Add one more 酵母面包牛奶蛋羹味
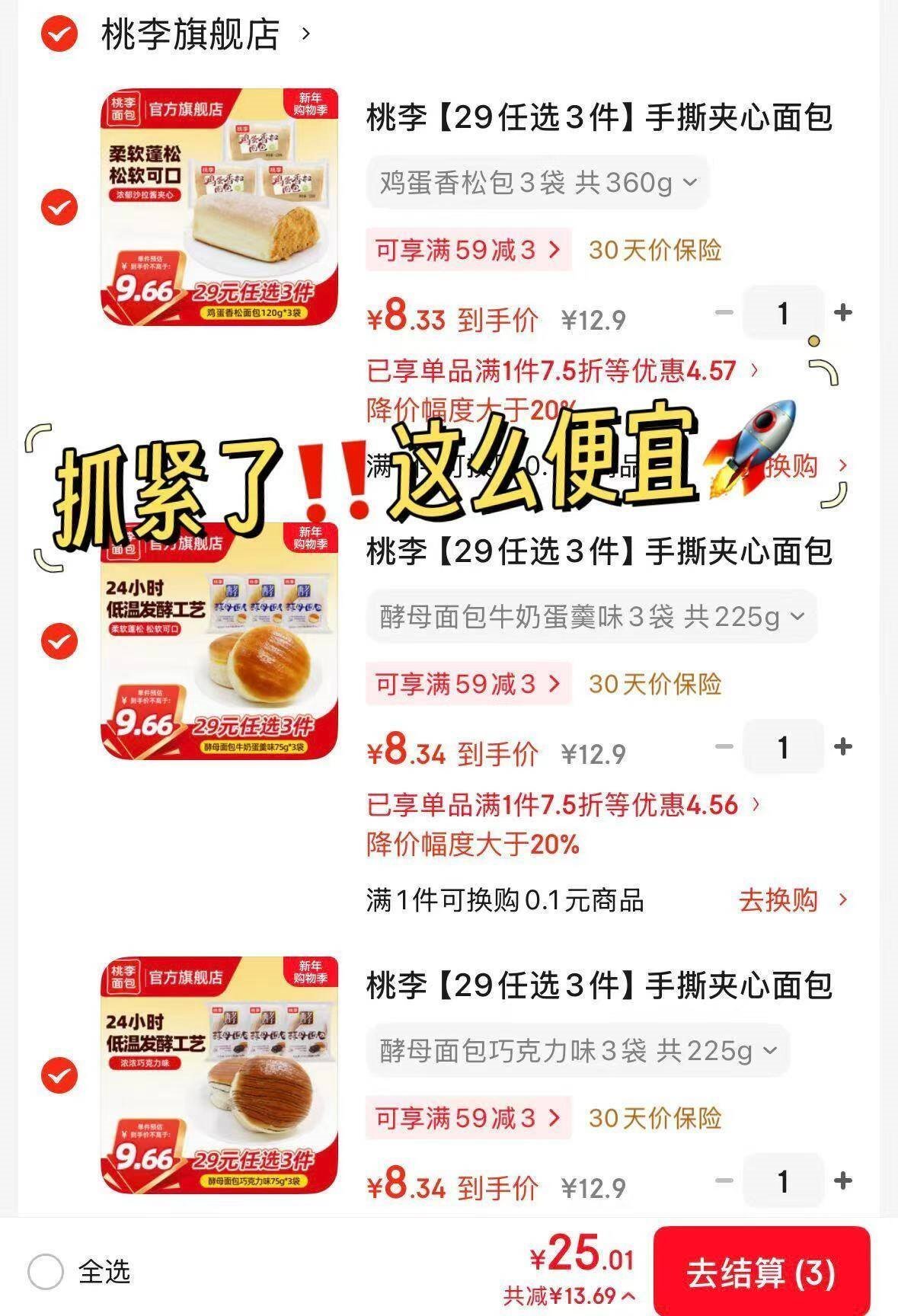This screenshot has height=1316, width=898. pos(842,747)
